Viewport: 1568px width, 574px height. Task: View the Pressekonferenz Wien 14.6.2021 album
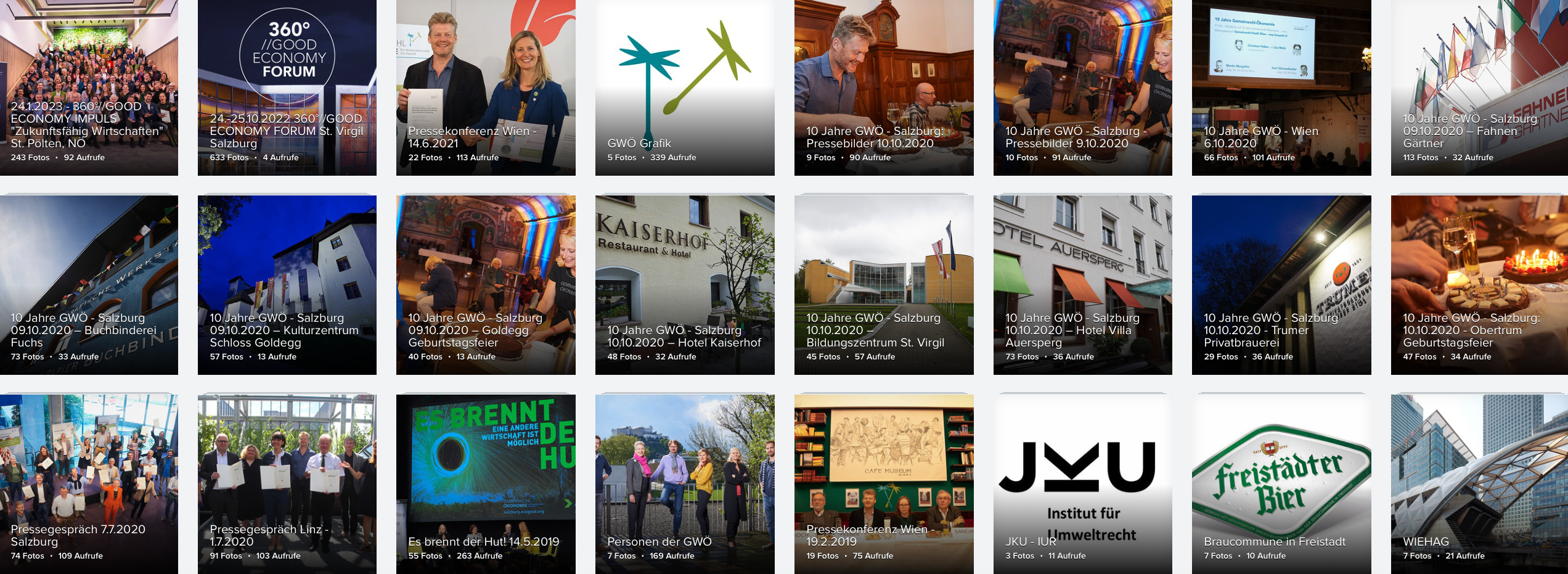(x=486, y=86)
